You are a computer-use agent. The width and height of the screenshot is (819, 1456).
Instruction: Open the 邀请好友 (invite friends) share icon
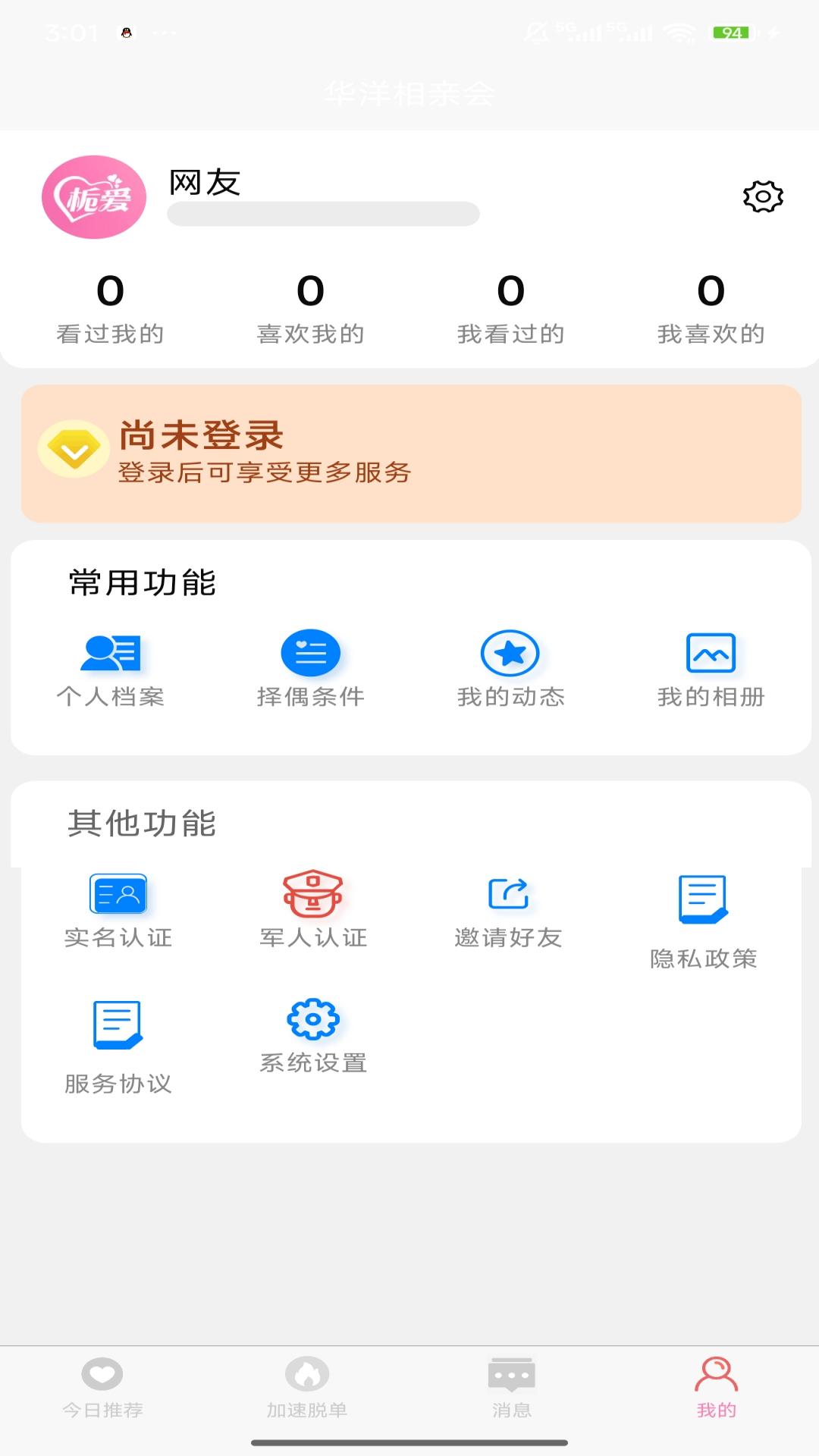click(506, 895)
